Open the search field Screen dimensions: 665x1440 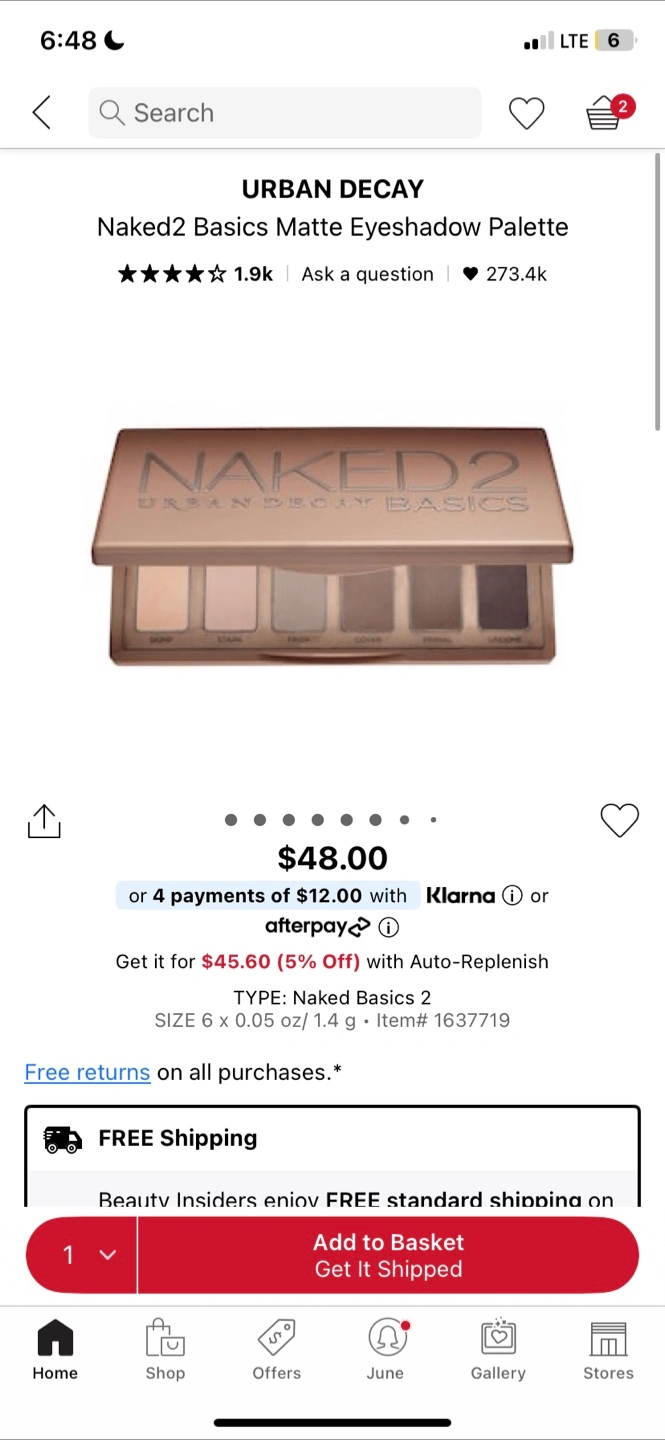point(285,113)
